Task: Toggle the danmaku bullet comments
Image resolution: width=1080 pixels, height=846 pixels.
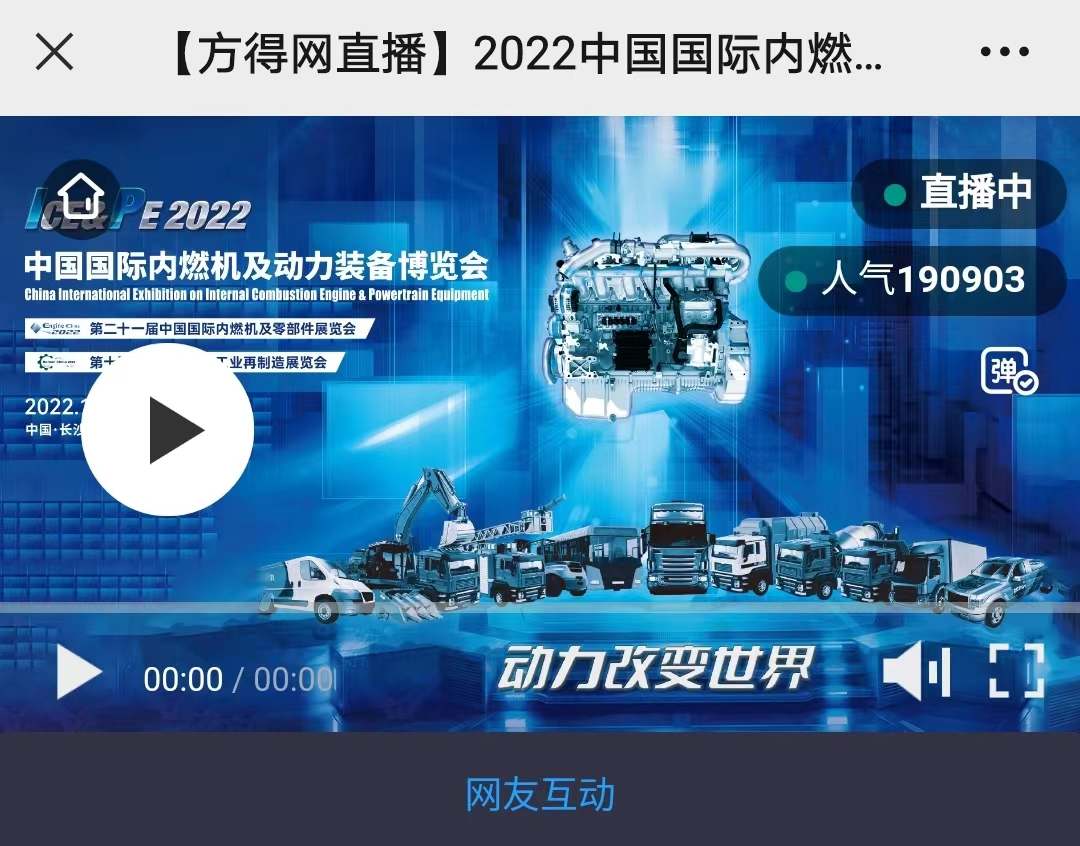Action: tap(1008, 371)
